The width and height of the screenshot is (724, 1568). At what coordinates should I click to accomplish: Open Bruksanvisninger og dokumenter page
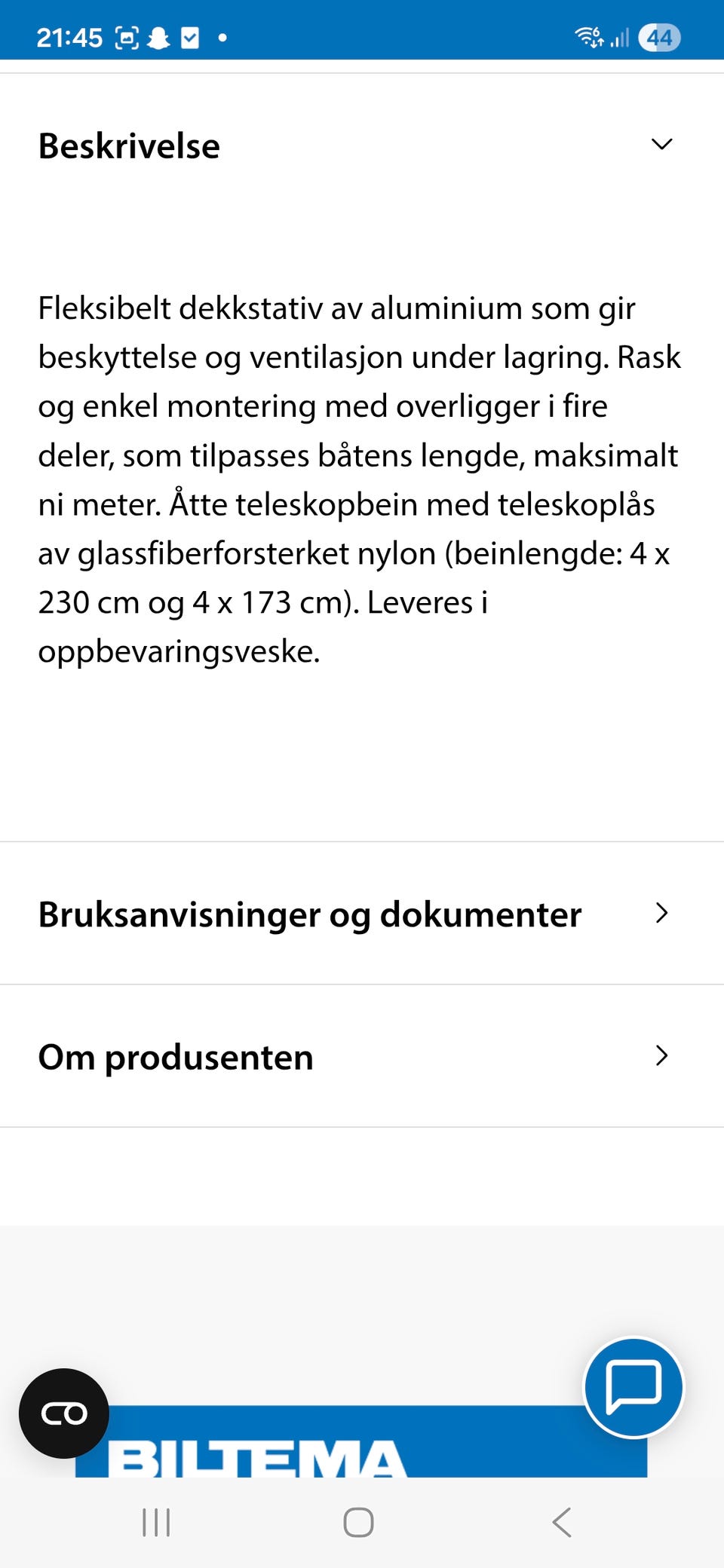(309, 913)
